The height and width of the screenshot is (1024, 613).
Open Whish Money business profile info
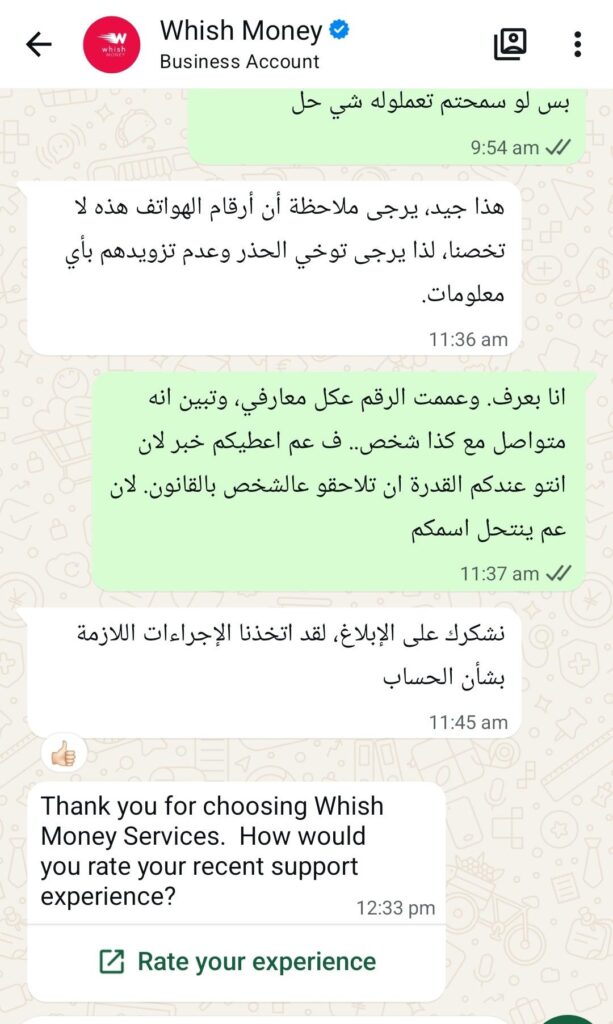click(240, 44)
